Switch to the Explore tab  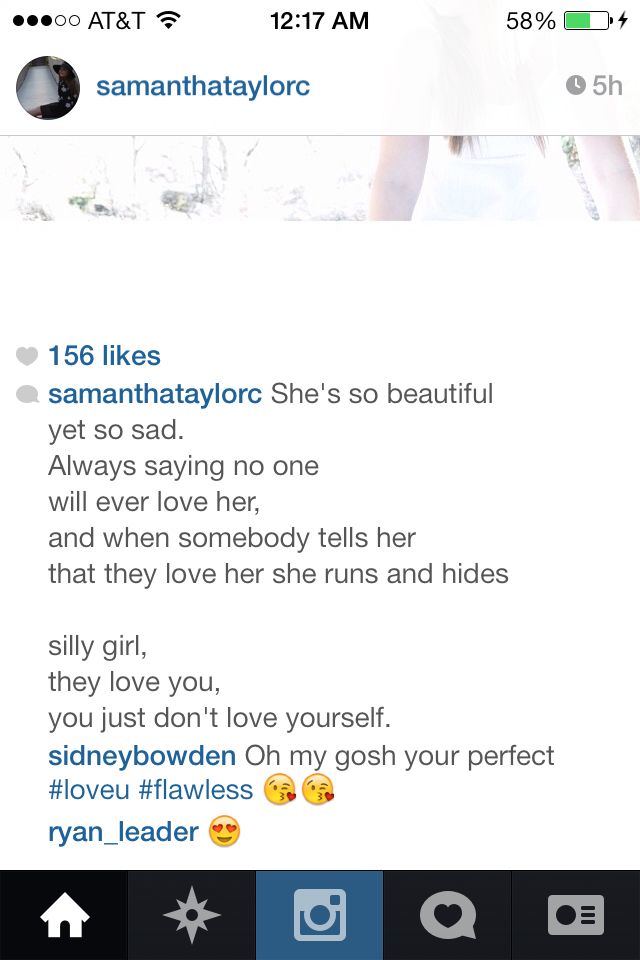[191, 915]
